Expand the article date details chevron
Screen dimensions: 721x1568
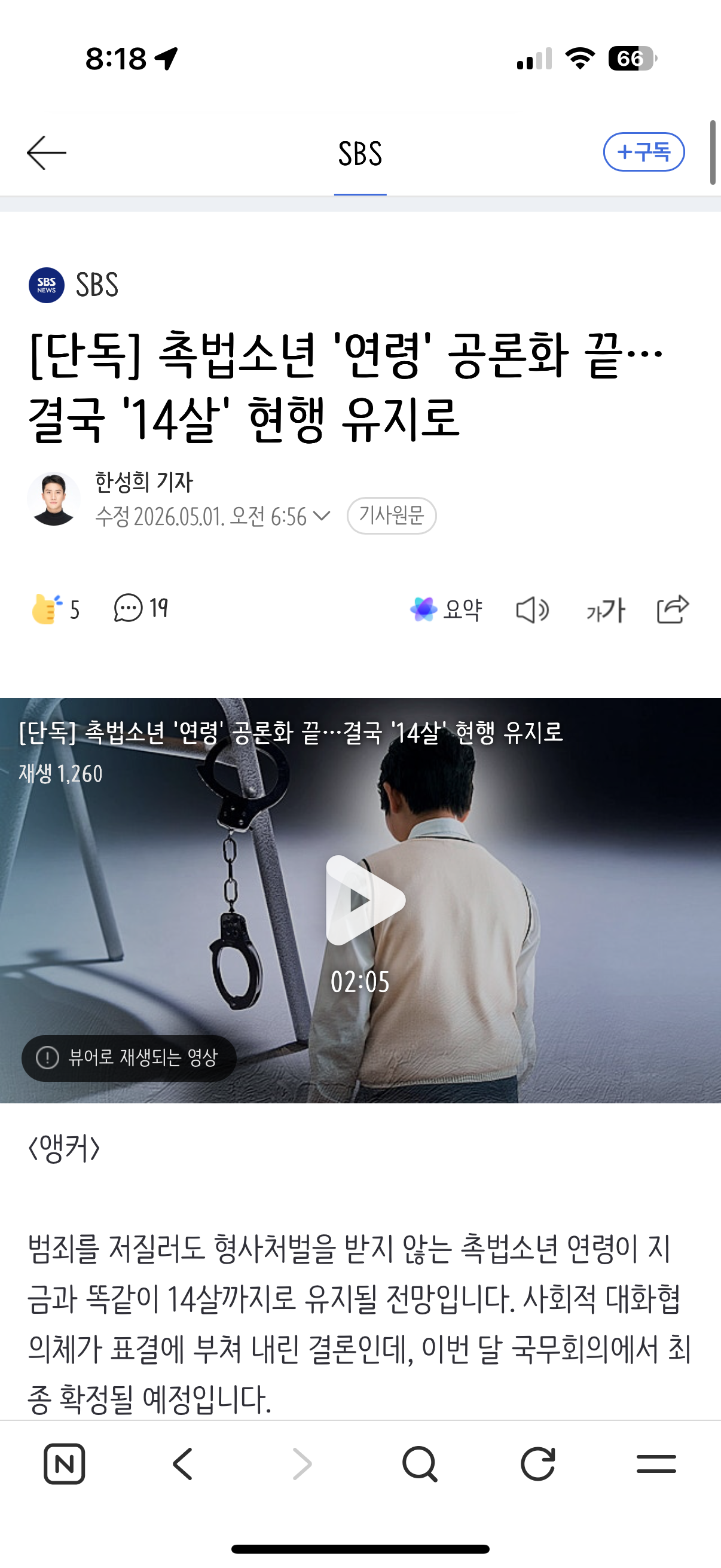click(x=321, y=516)
